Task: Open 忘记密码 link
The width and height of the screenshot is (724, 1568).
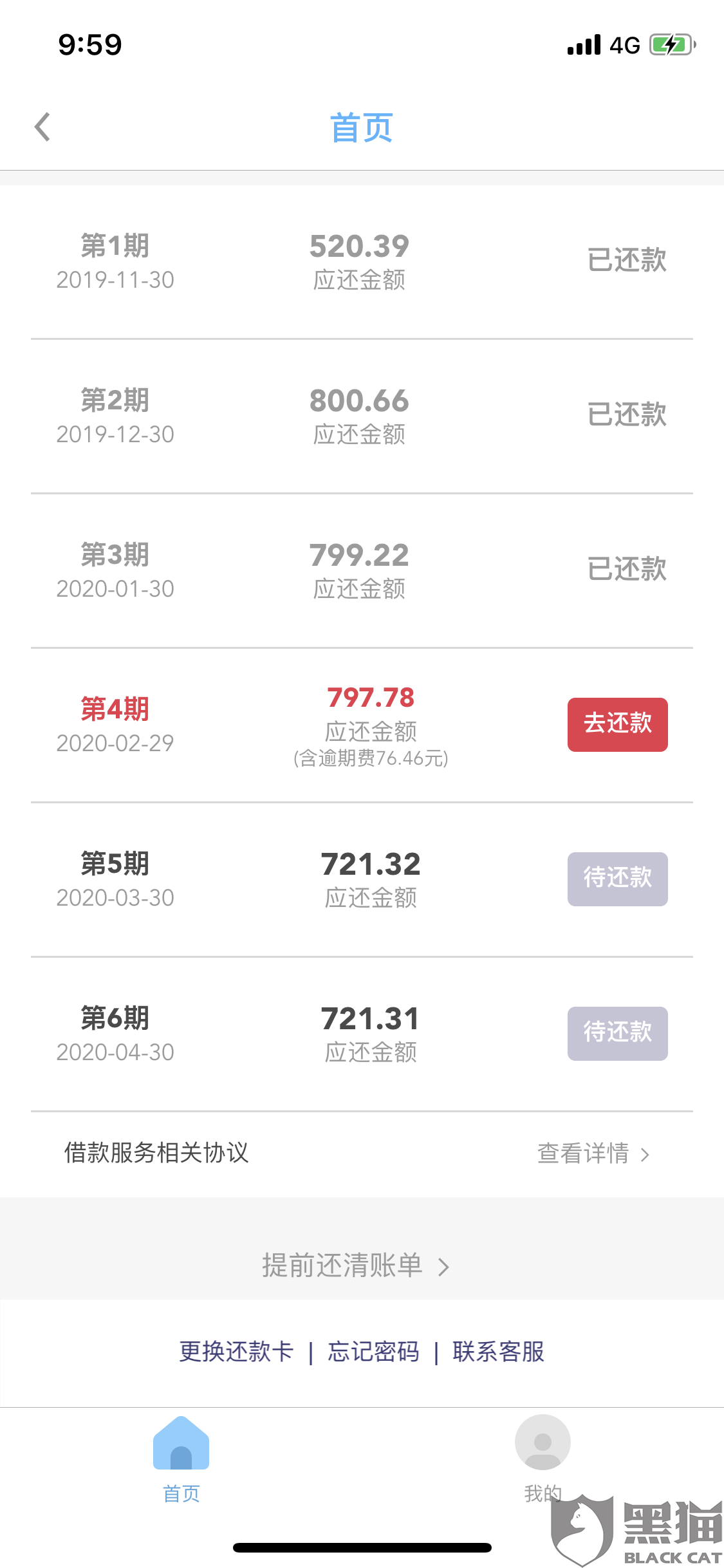Action: click(x=373, y=1351)
